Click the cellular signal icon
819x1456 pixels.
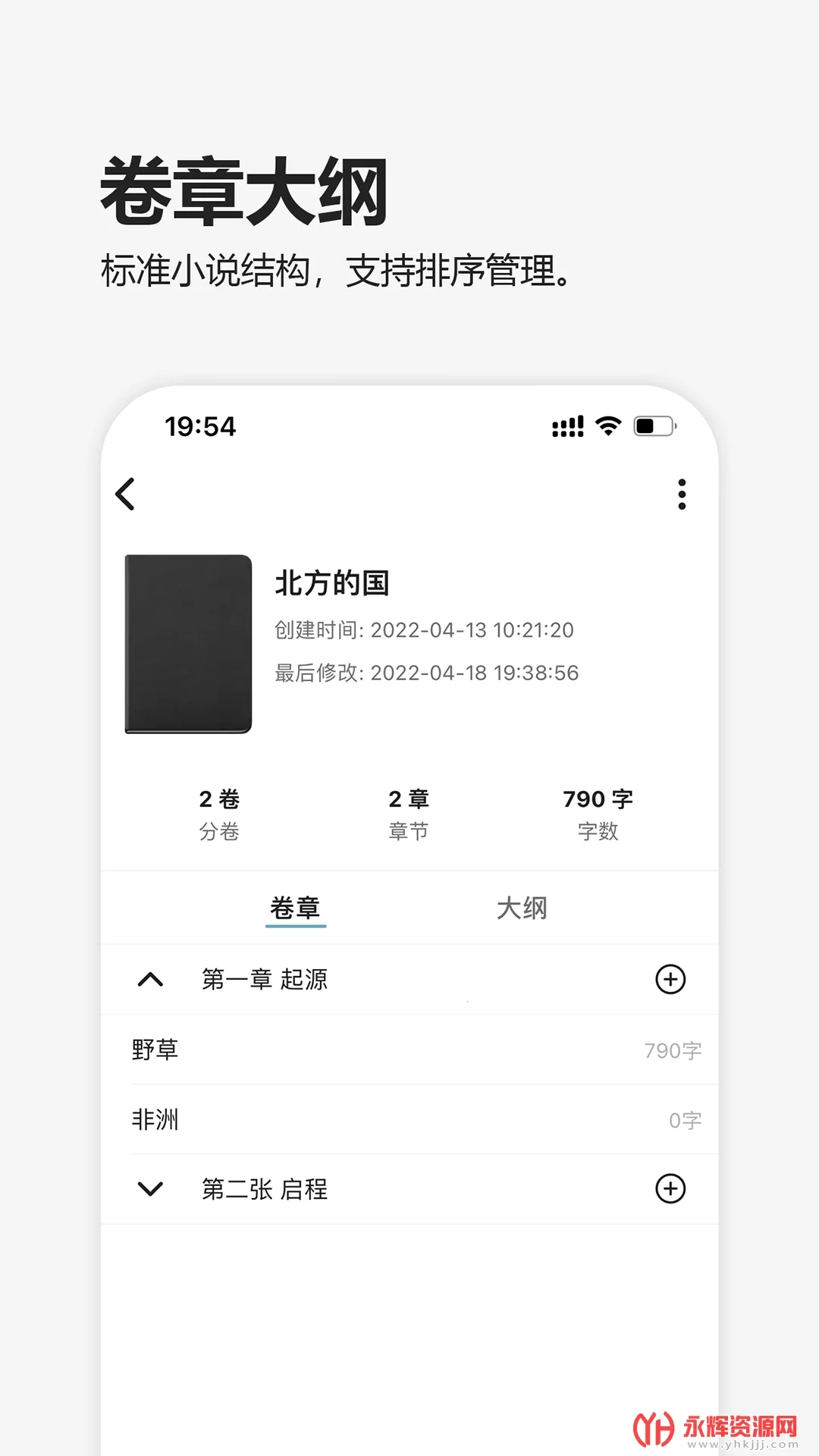[567, 427]
